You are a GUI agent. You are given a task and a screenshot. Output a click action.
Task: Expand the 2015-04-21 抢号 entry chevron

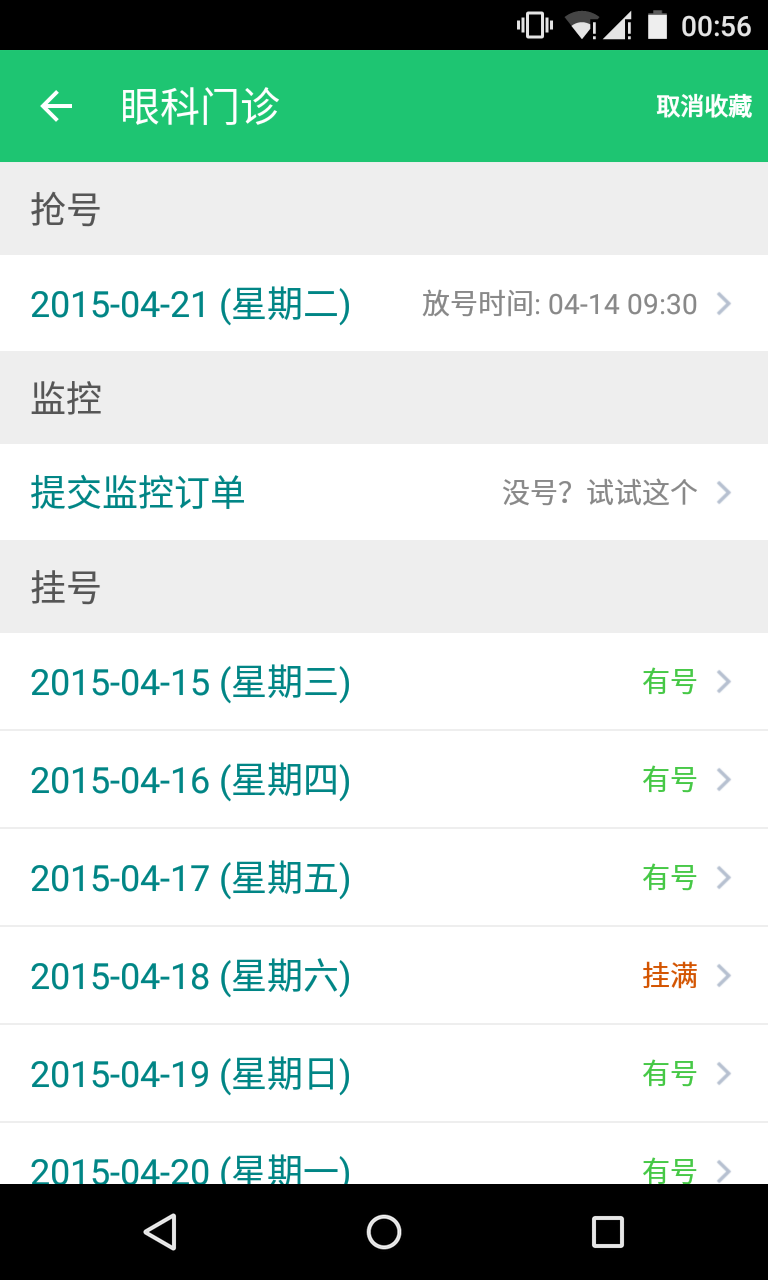coord(724,303)
